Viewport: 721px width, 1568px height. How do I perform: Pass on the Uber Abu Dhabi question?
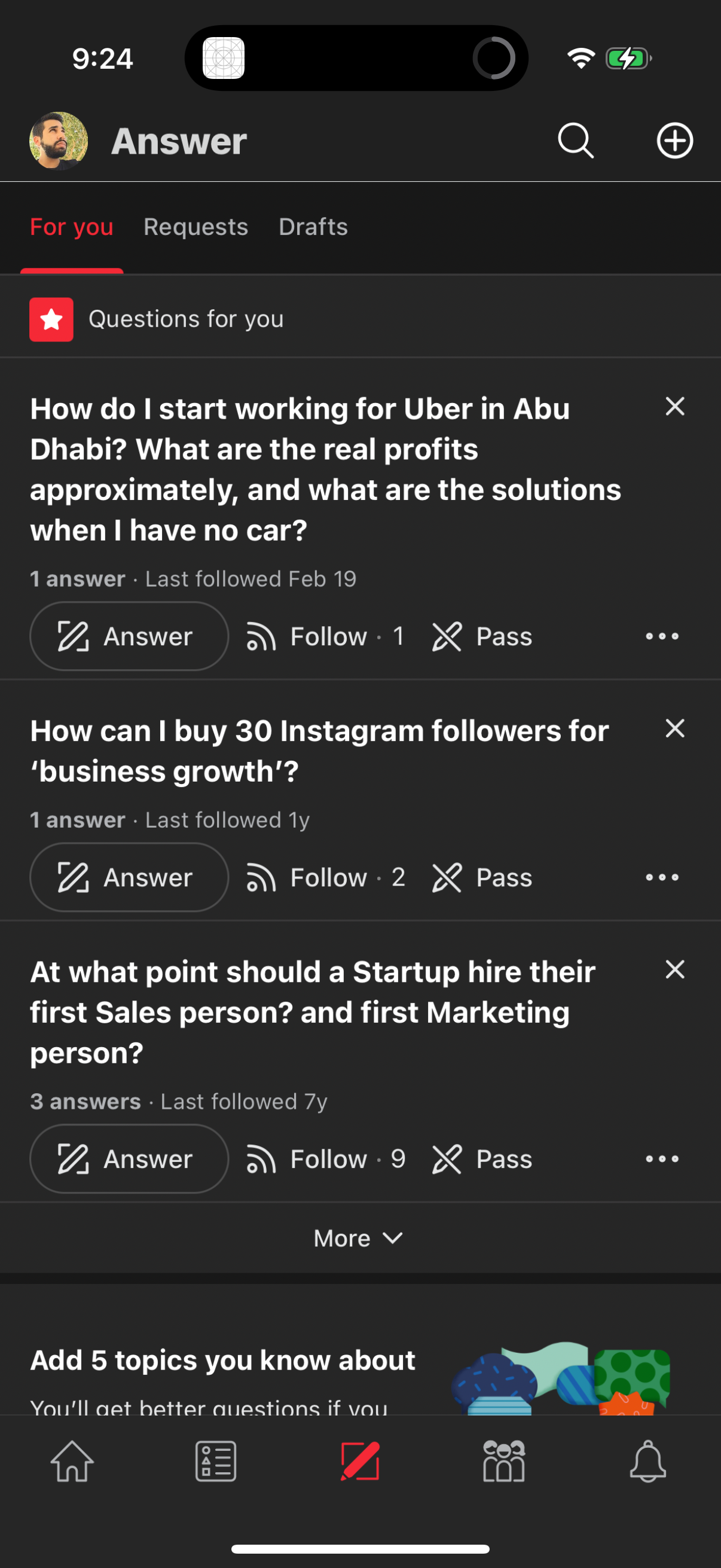pos(481,636)
